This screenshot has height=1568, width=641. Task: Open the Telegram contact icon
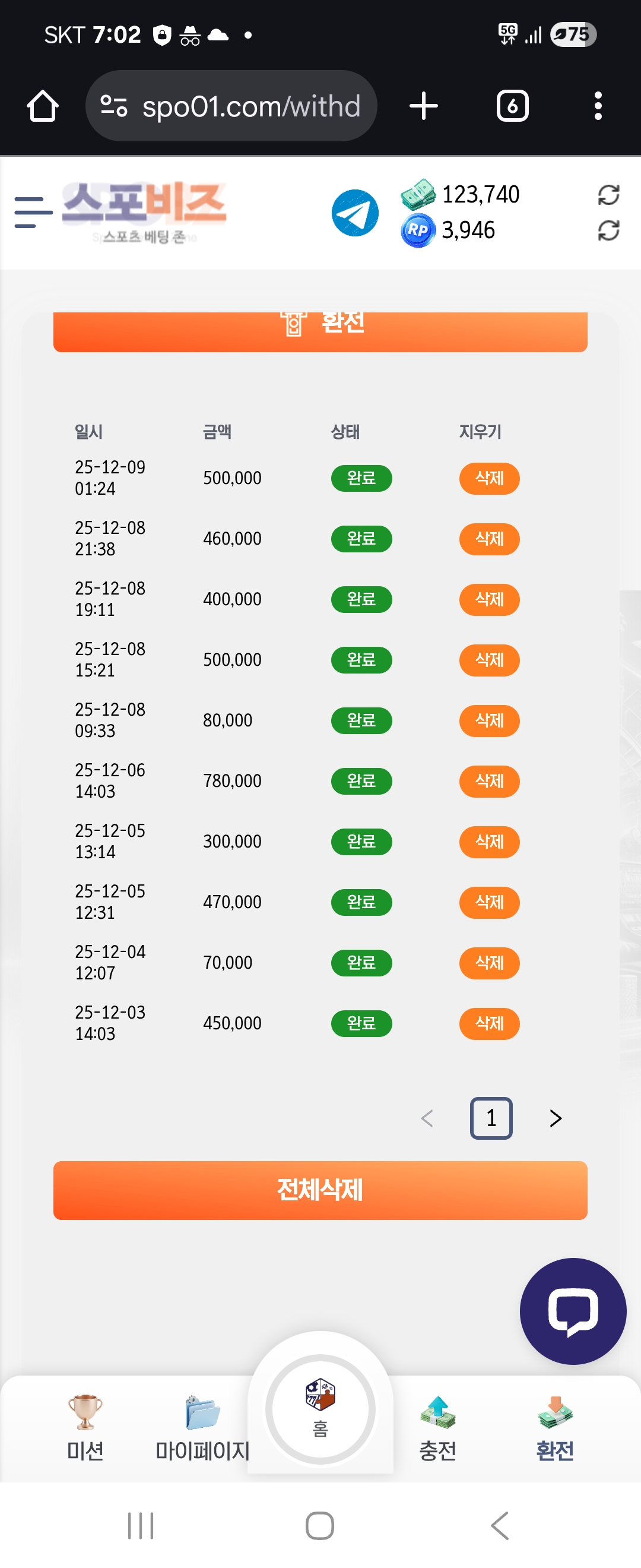[x=354, y=213]
